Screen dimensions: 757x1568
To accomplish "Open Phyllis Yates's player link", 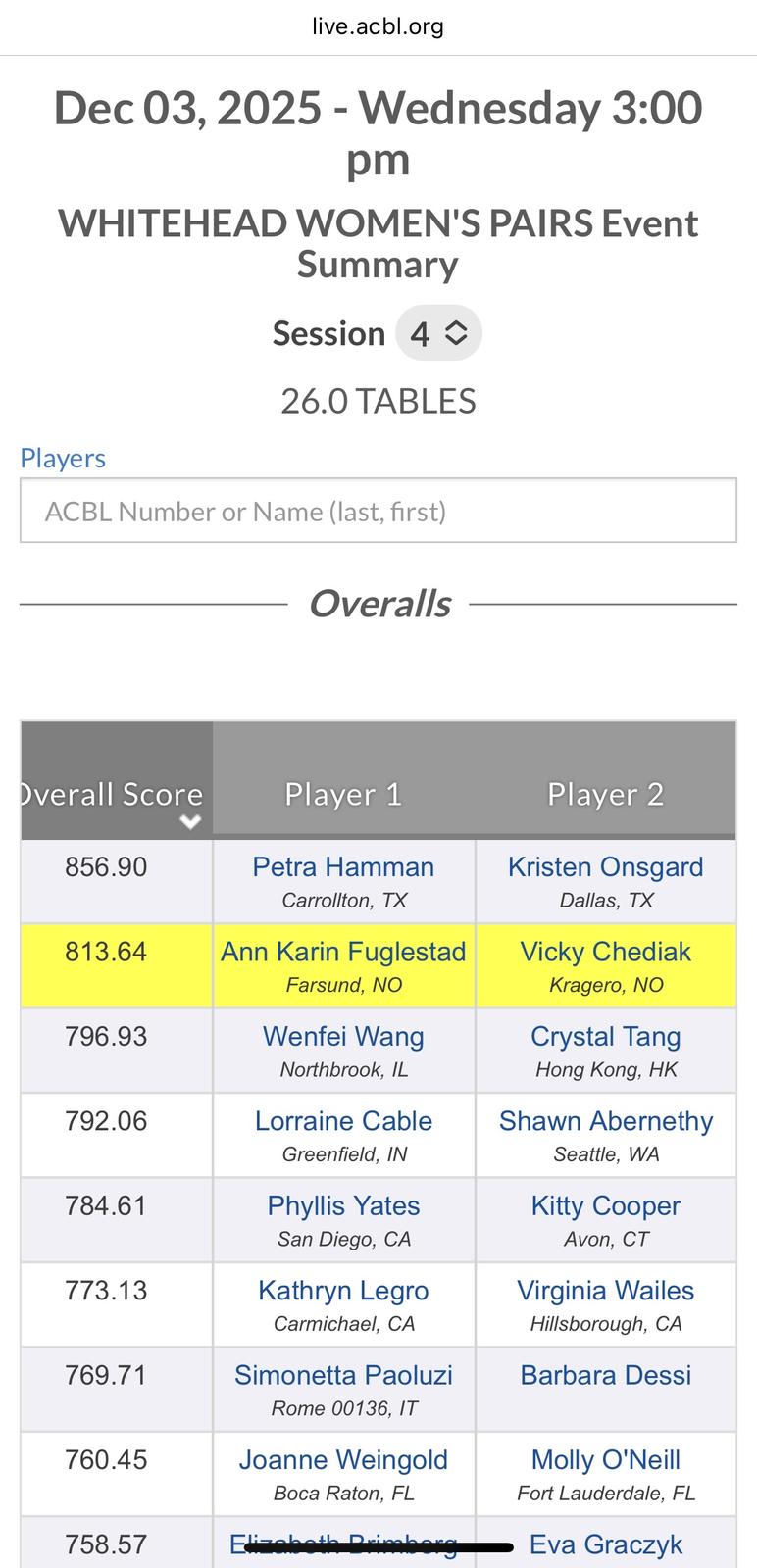I will coord(343,1206).
